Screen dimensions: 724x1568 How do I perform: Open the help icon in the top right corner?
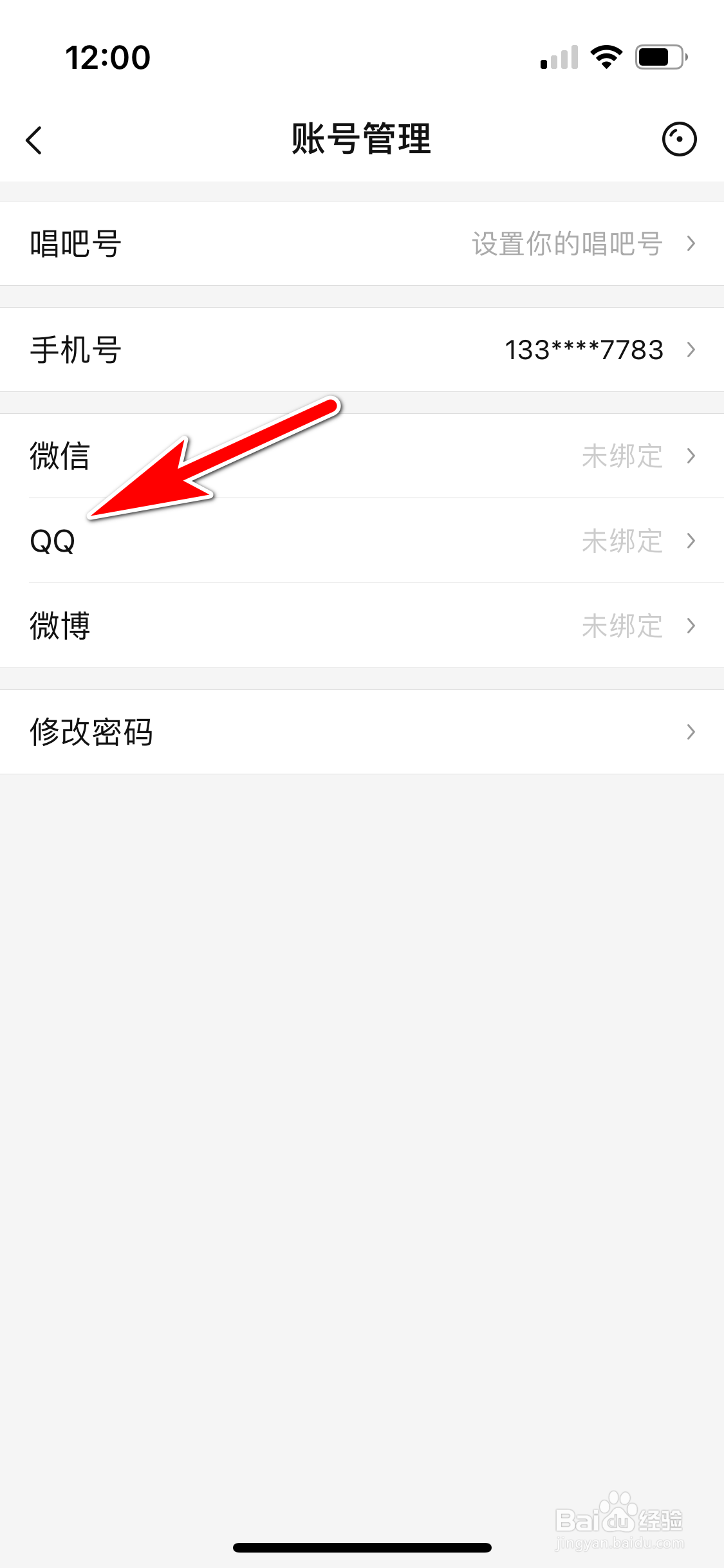coord(678,138)
